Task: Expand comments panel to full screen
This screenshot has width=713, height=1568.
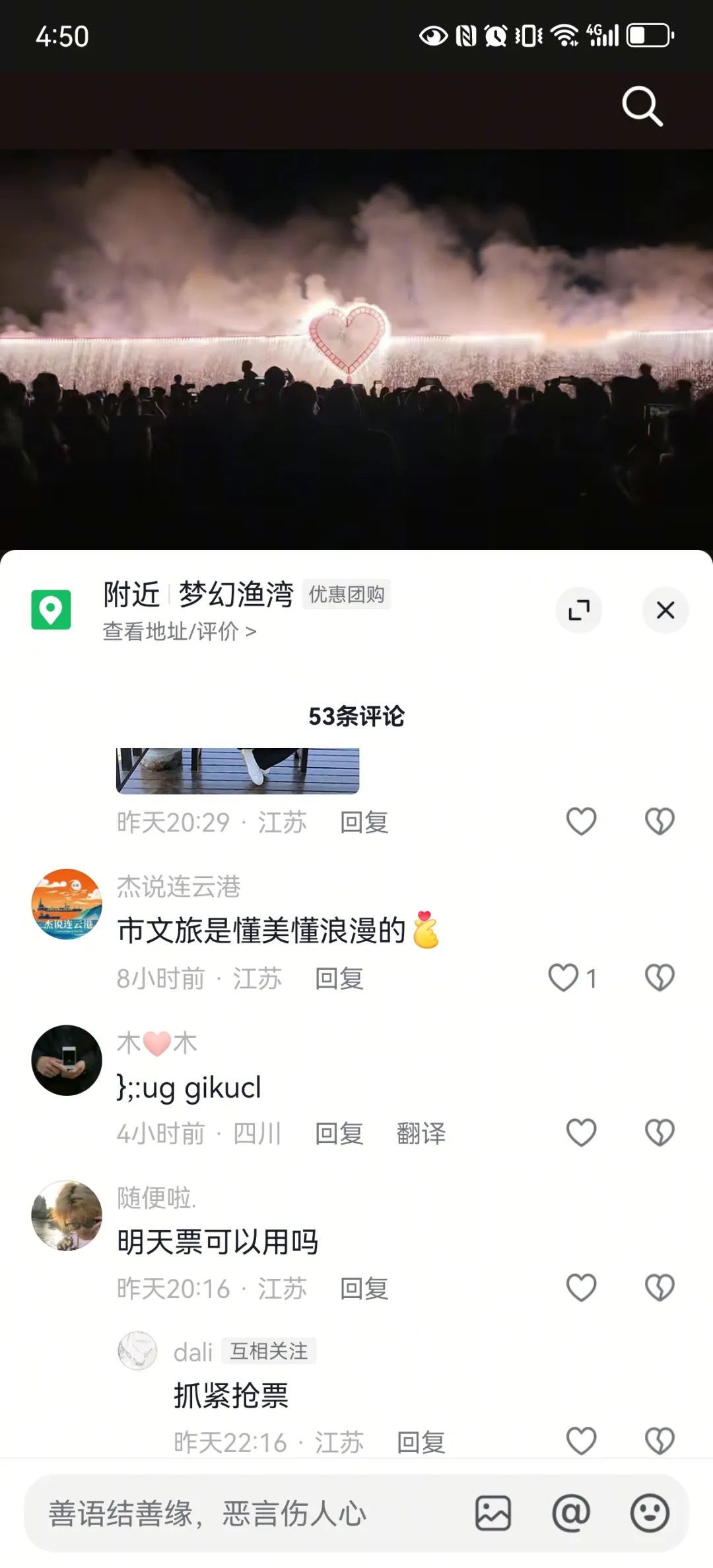Action: tap(579, 609)
